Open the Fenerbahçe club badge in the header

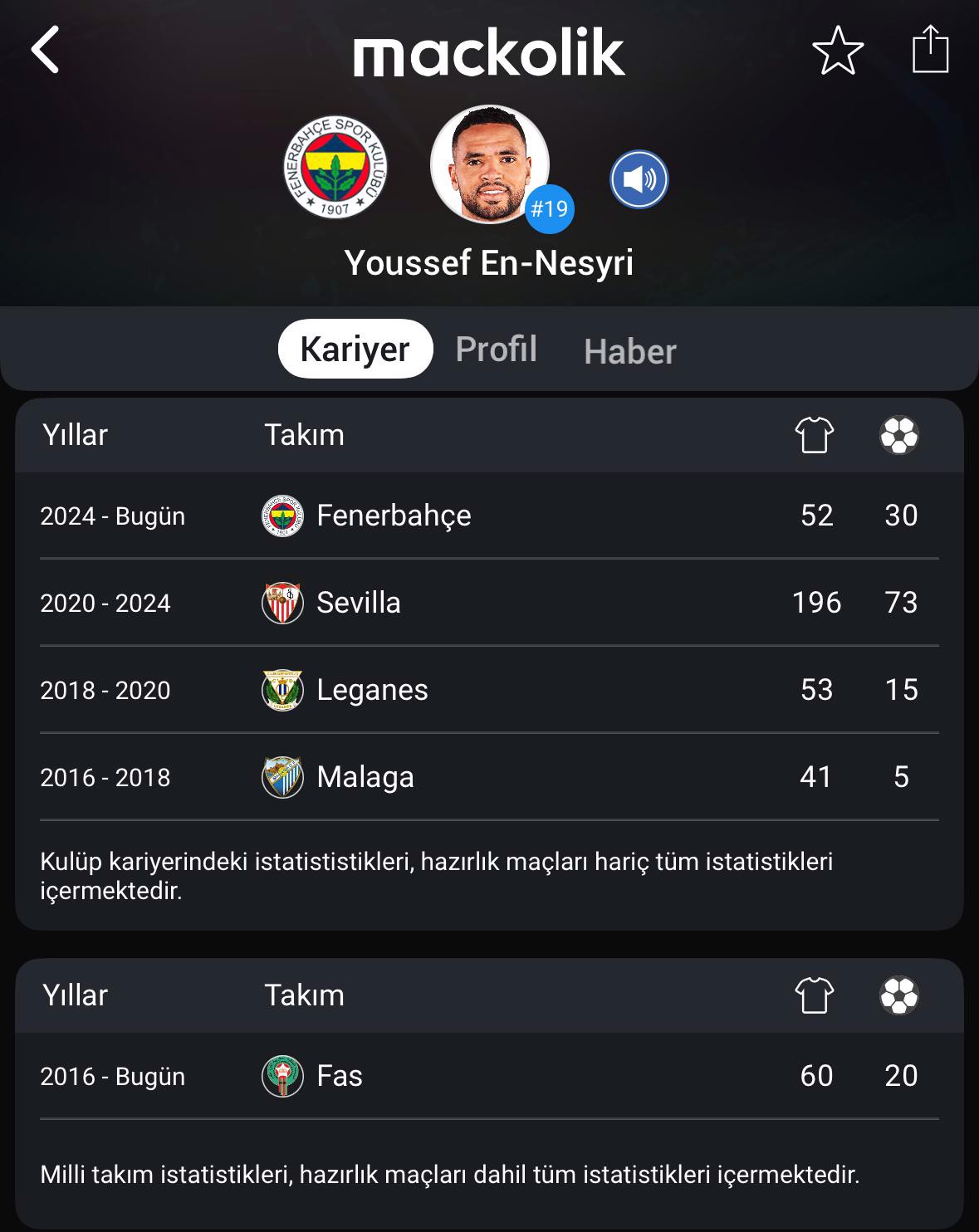point(335,167)
